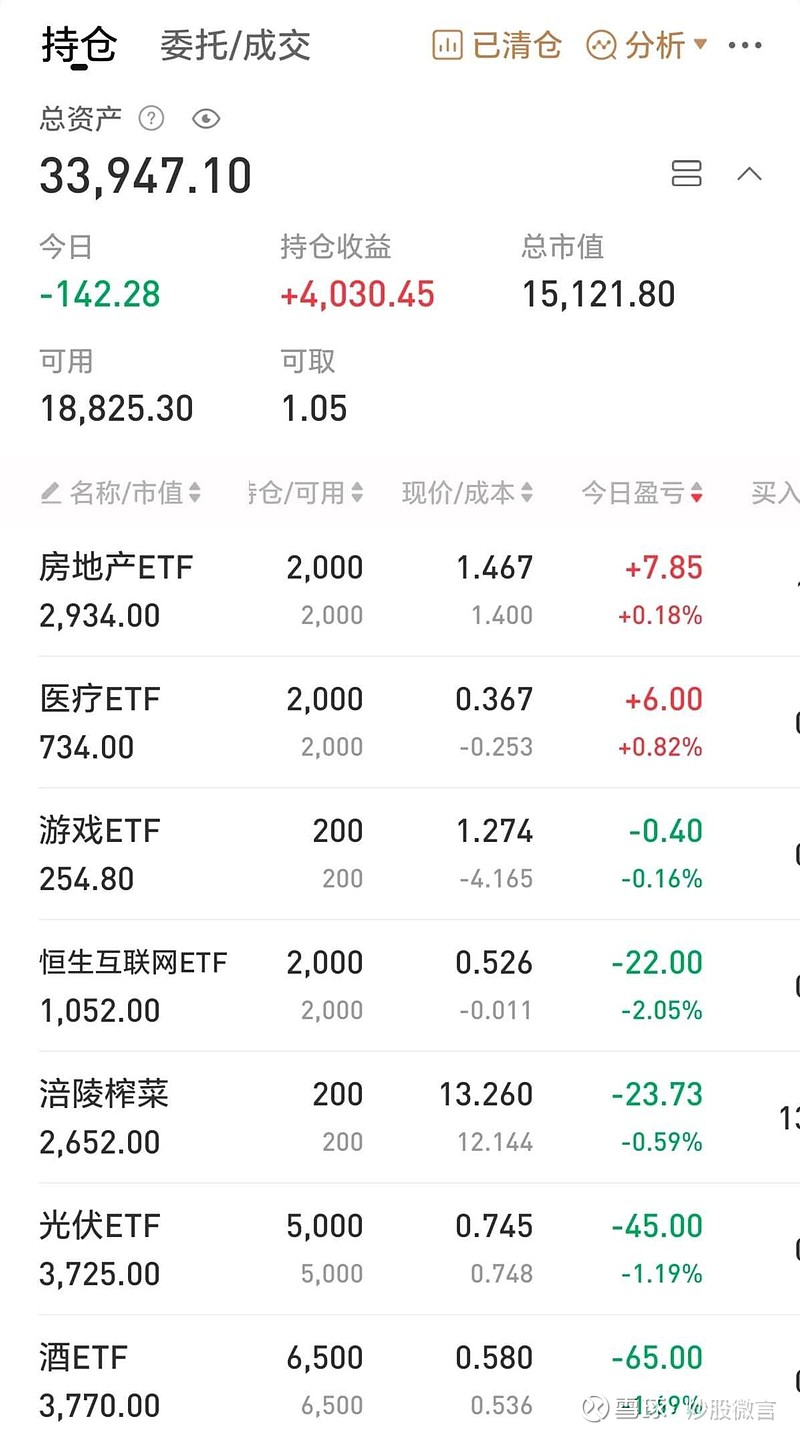
Task: Sort by 持仓/可用 column
Action: pyautogui.click(x=300, y=492)
